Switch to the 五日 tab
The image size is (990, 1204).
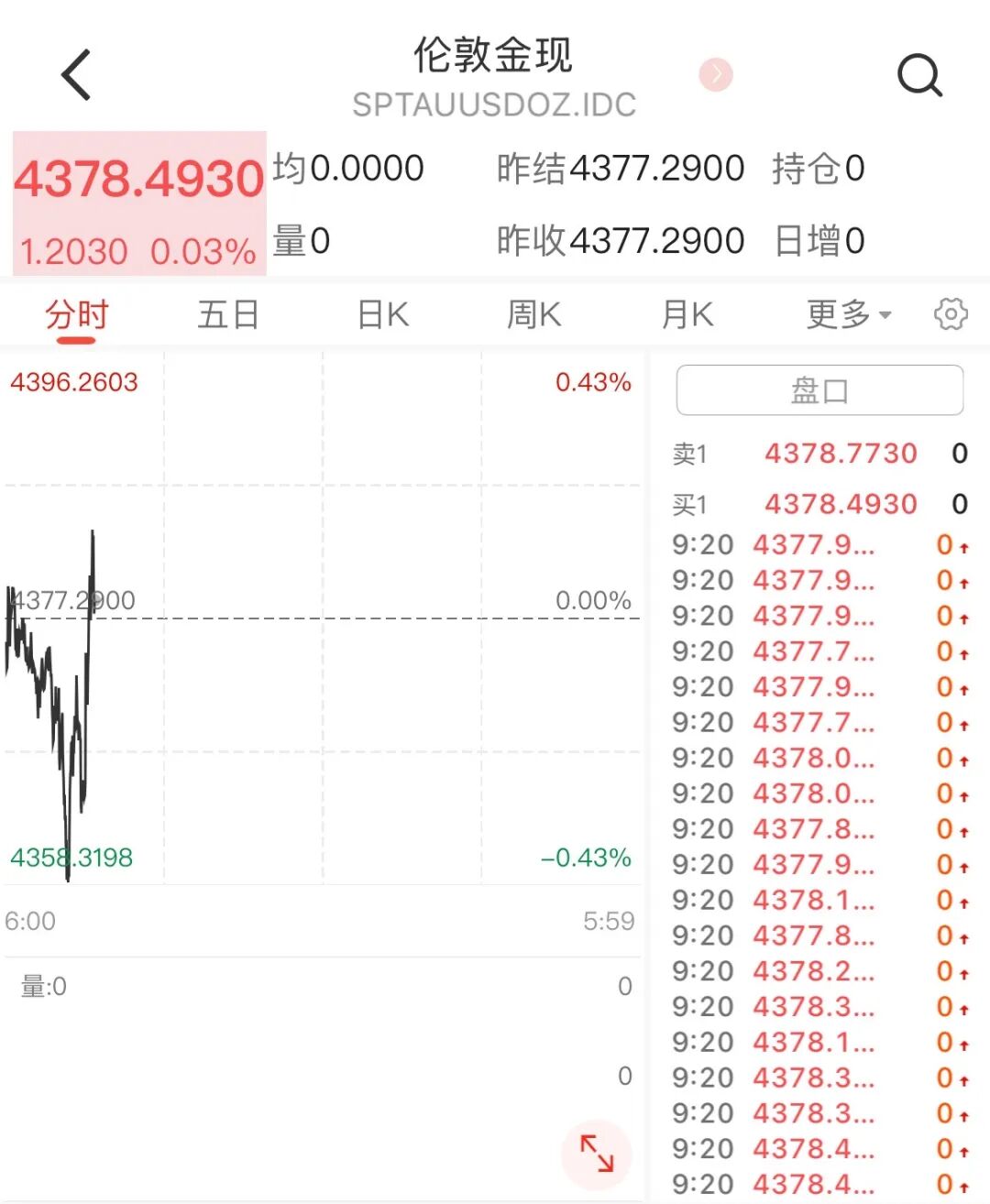click(x=228, y=314)
